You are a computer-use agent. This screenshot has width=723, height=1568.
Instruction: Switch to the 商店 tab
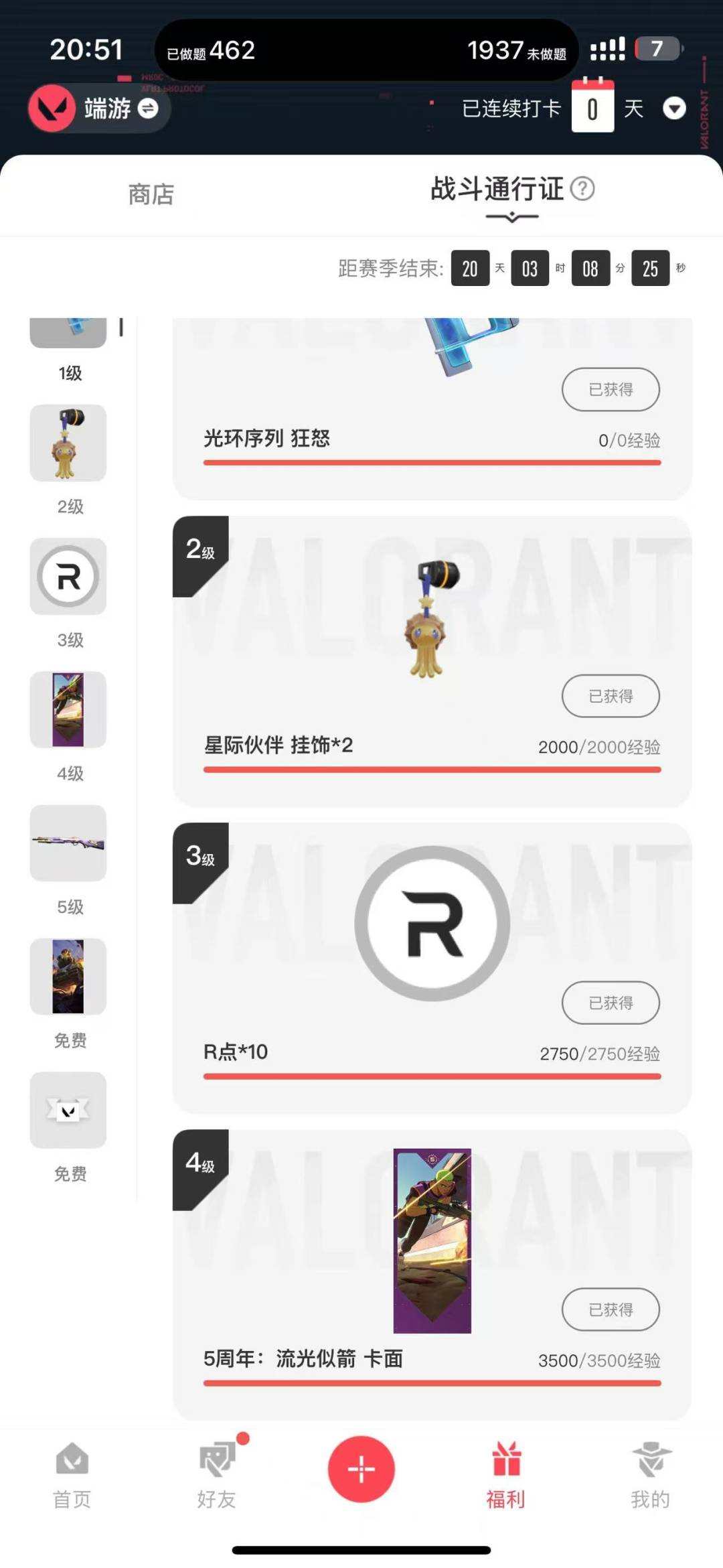point(151,195)
